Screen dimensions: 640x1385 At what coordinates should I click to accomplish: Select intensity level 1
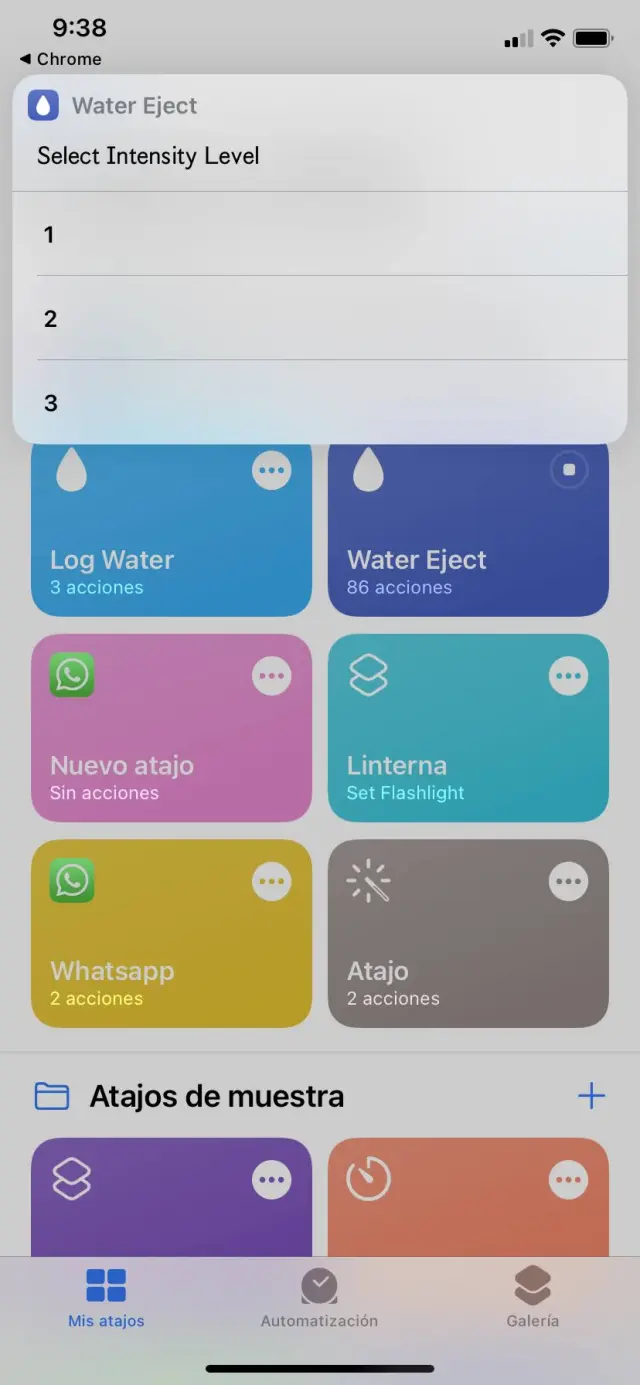pos(320,235)
